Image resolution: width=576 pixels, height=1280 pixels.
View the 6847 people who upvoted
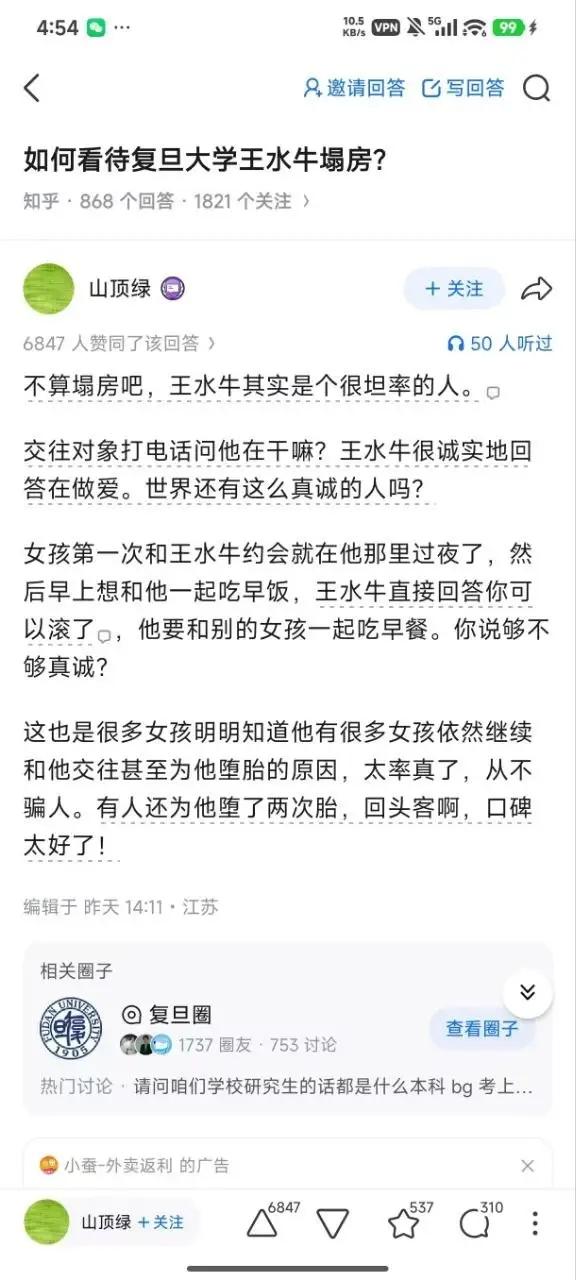pos(119,343)
